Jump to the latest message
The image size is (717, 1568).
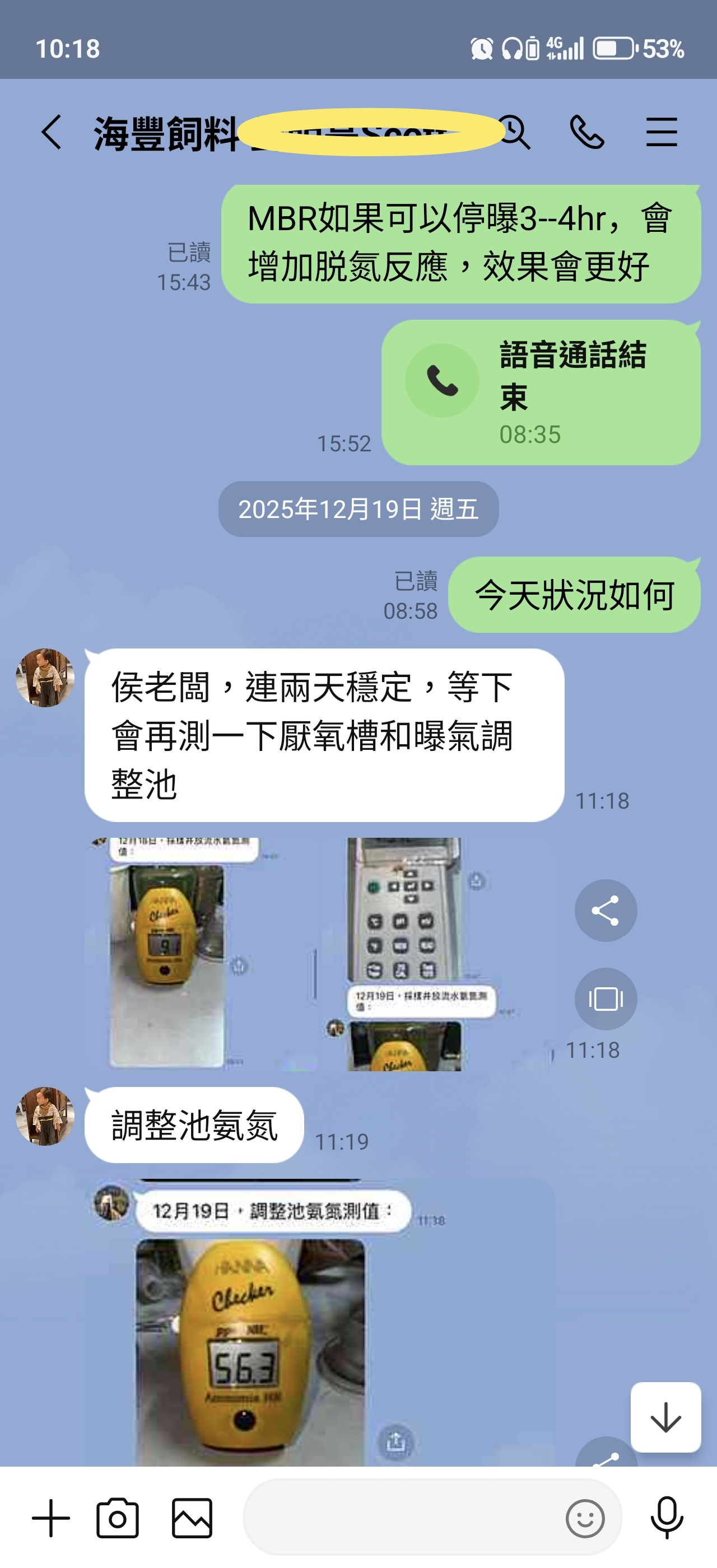tap(665, 1417)
